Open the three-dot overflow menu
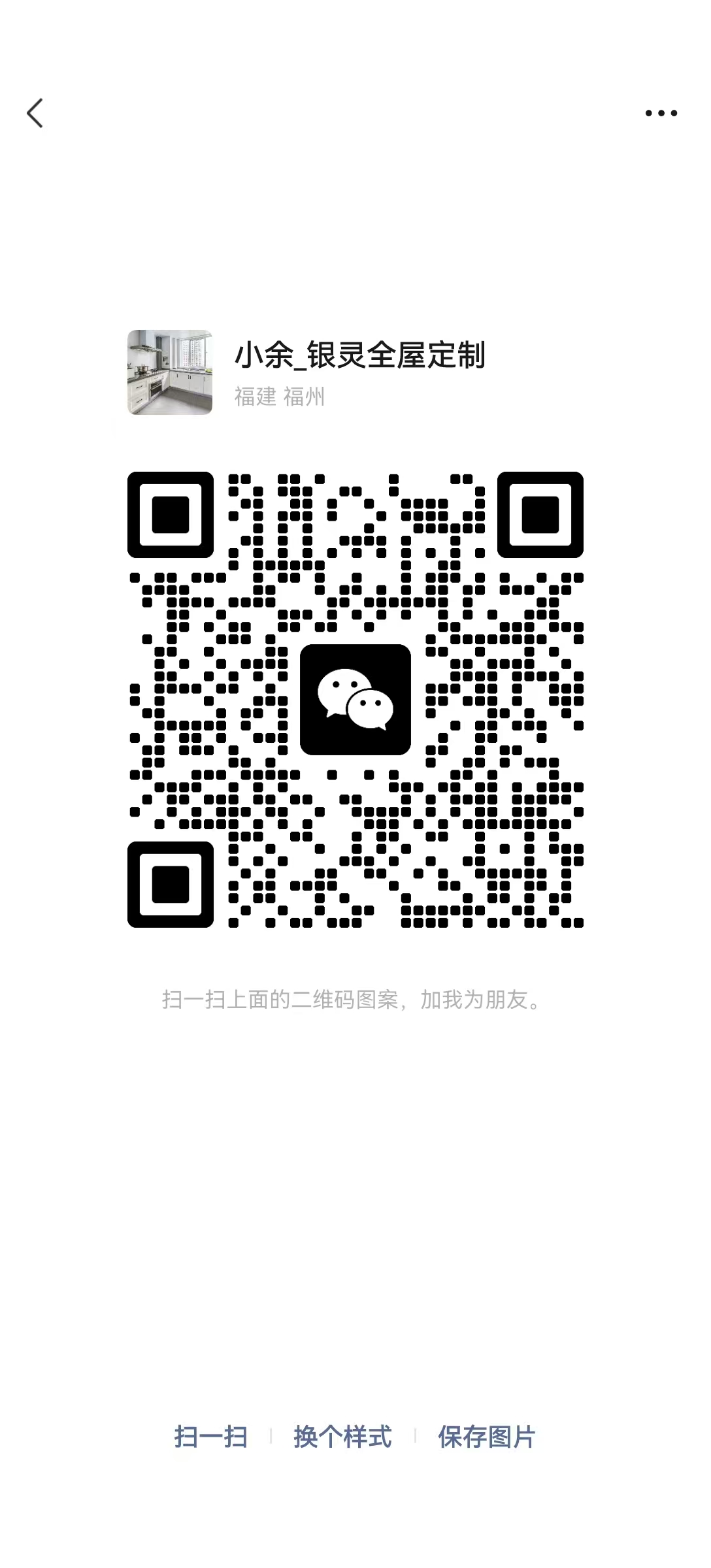This screenshot has width=711, height=1568. 661,113
